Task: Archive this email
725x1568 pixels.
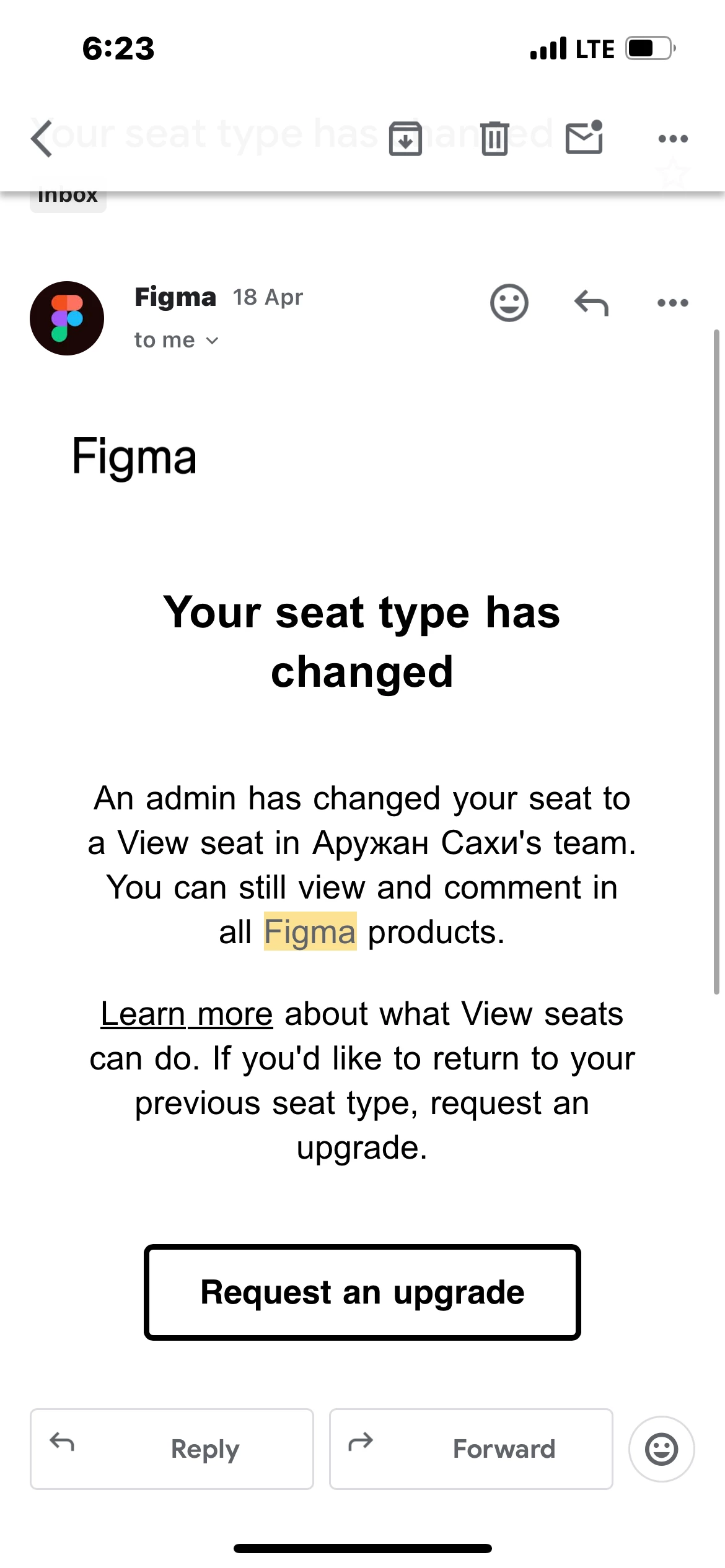Action: pyautogui.click(x=405, y=139)
